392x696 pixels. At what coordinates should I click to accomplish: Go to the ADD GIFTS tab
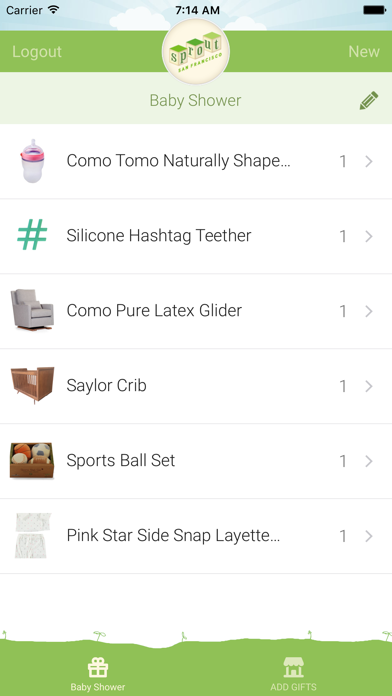(x=293, y=674)
